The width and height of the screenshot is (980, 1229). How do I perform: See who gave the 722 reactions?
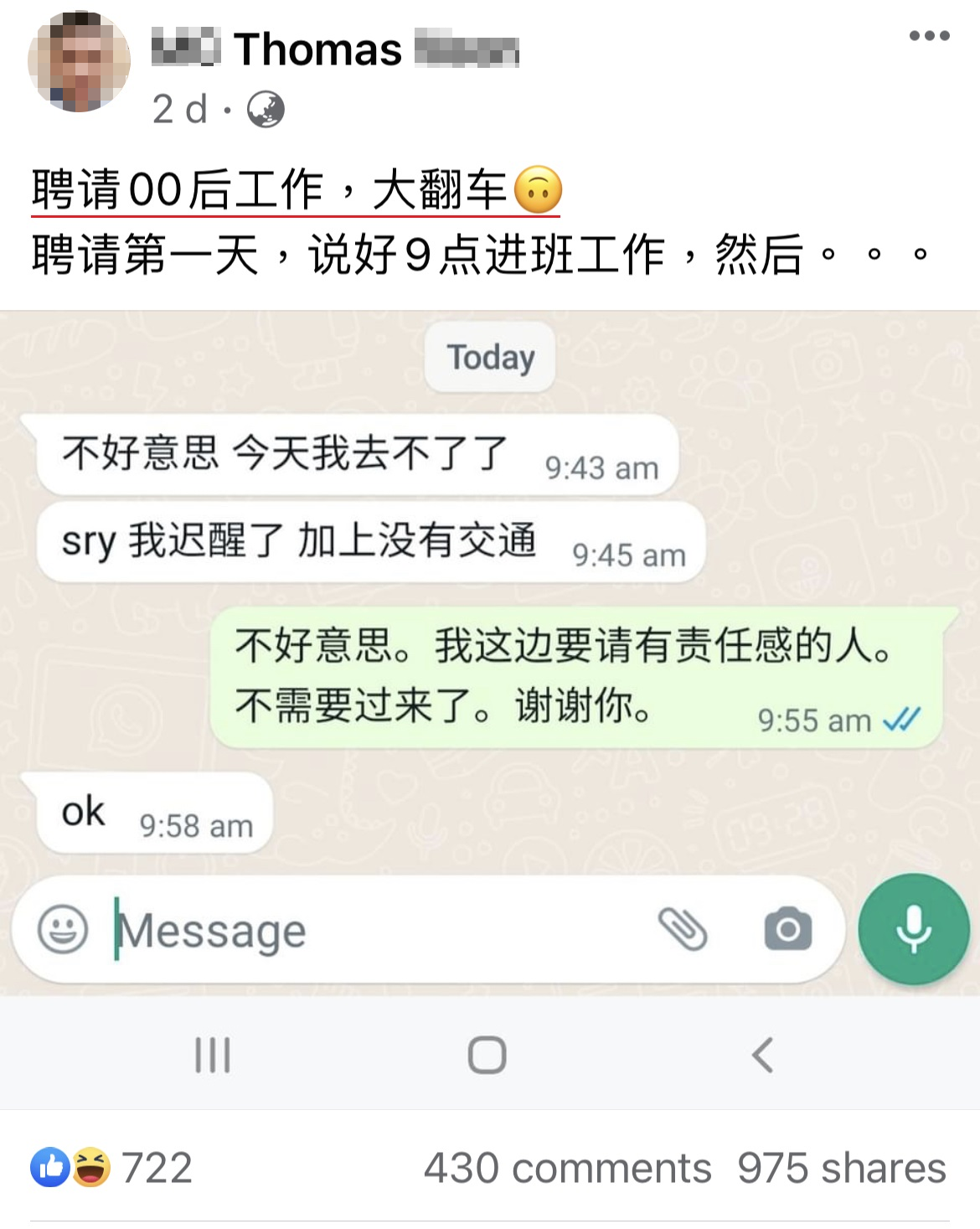[x=113, y=1168]
